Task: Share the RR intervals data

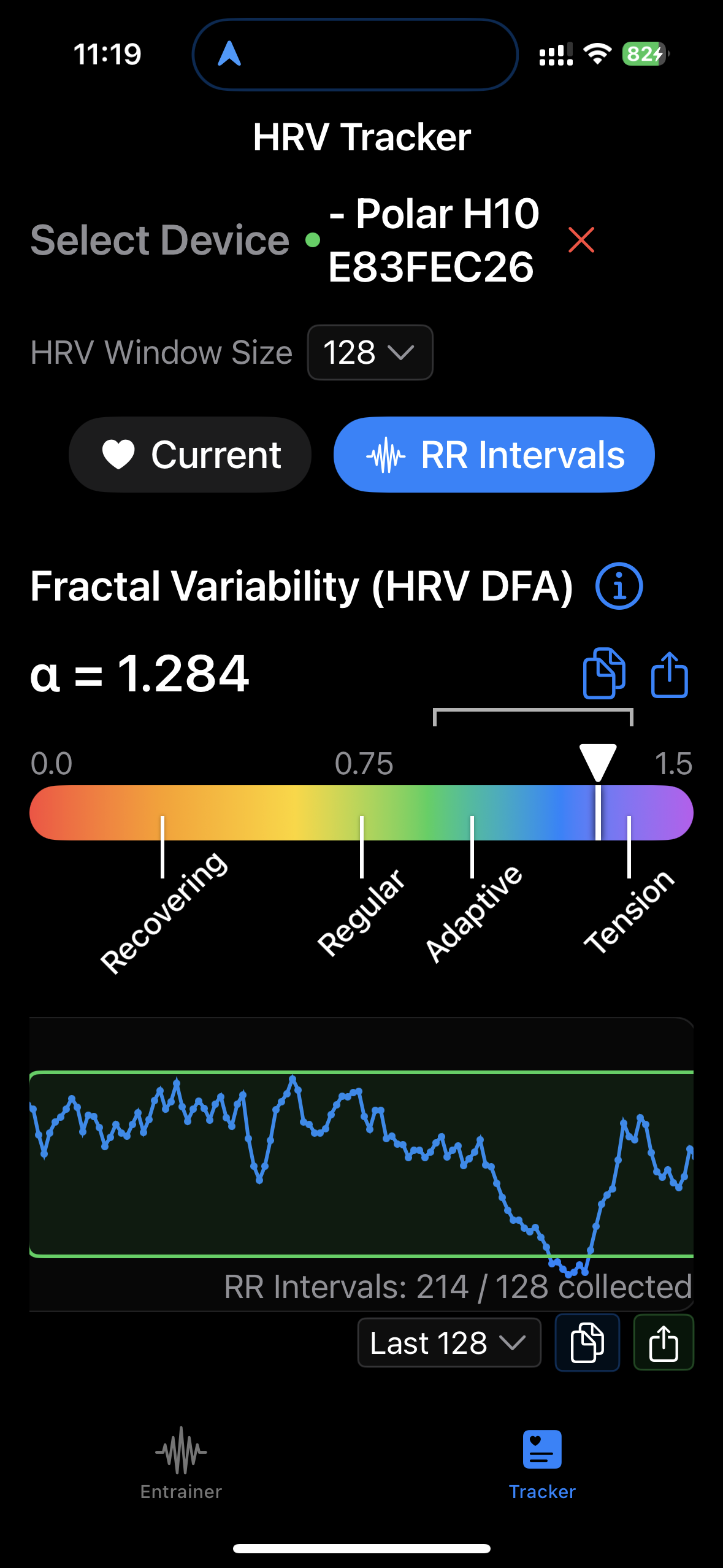Action: coord(663,1343)
